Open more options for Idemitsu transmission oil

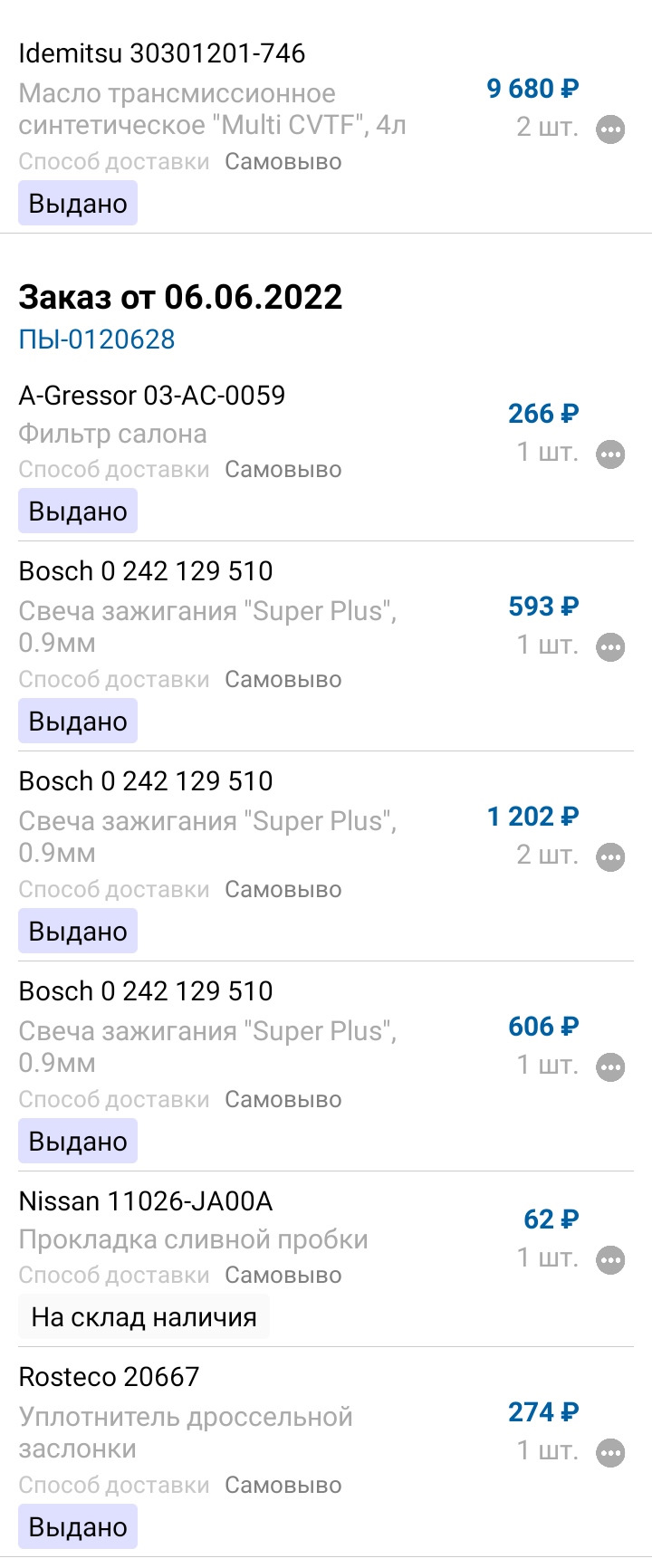[x=611, y=129]
